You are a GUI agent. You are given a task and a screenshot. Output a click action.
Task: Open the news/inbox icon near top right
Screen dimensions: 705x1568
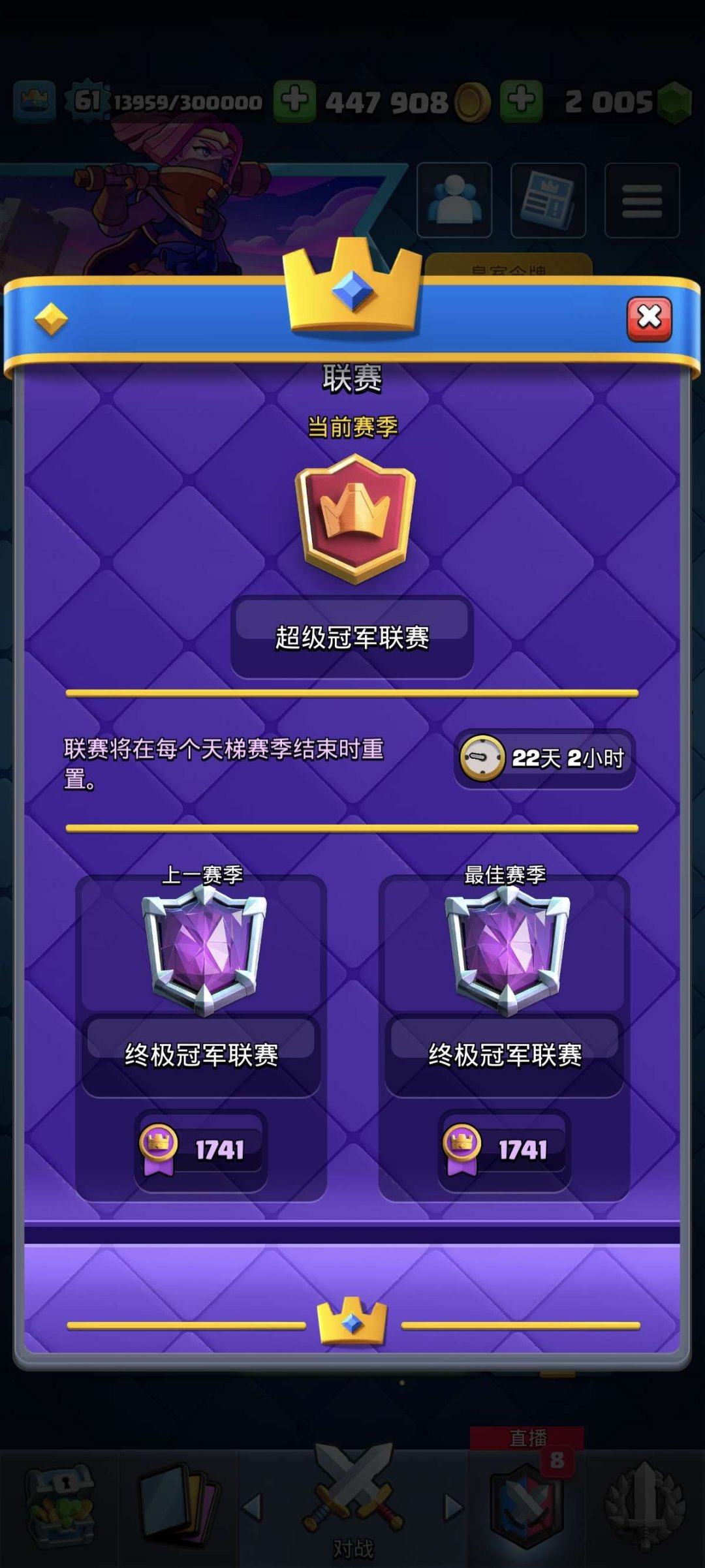pyautogui.click(x=548, y=200)
